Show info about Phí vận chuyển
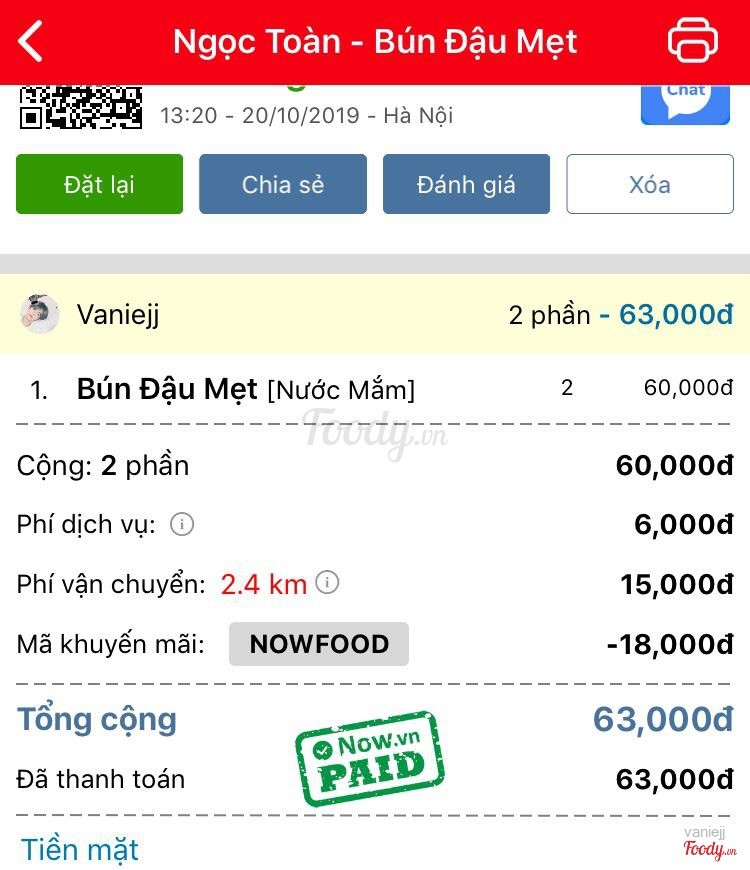750x870 pixels. 327,583
